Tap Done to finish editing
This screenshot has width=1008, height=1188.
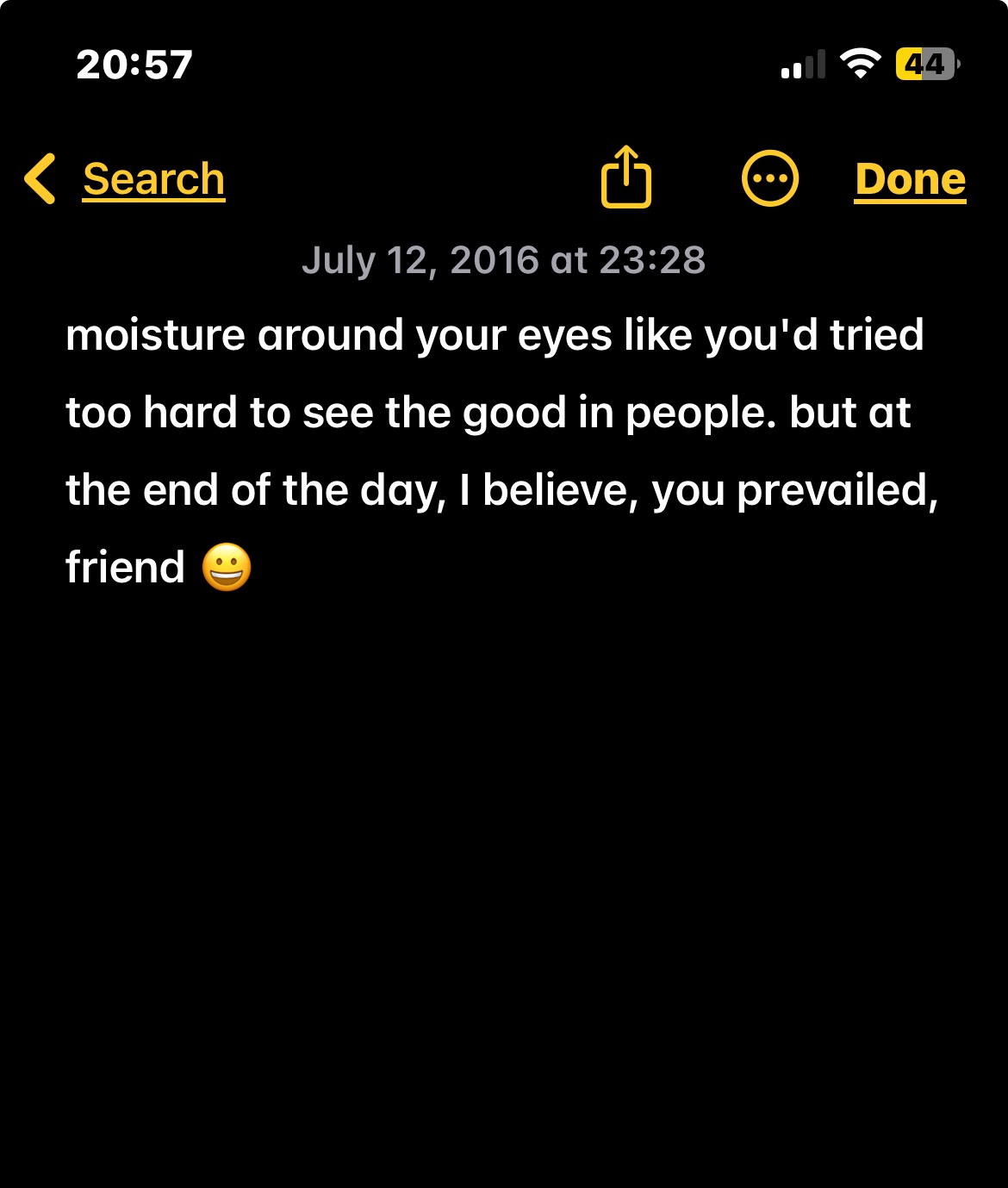point(910,179)
